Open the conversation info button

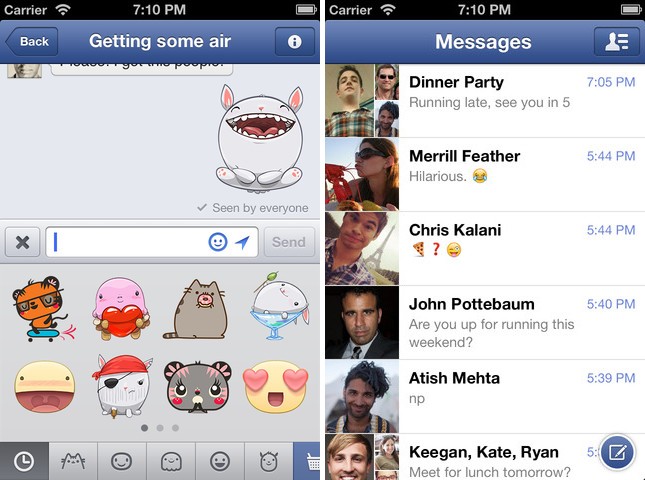tap(294, 42)
